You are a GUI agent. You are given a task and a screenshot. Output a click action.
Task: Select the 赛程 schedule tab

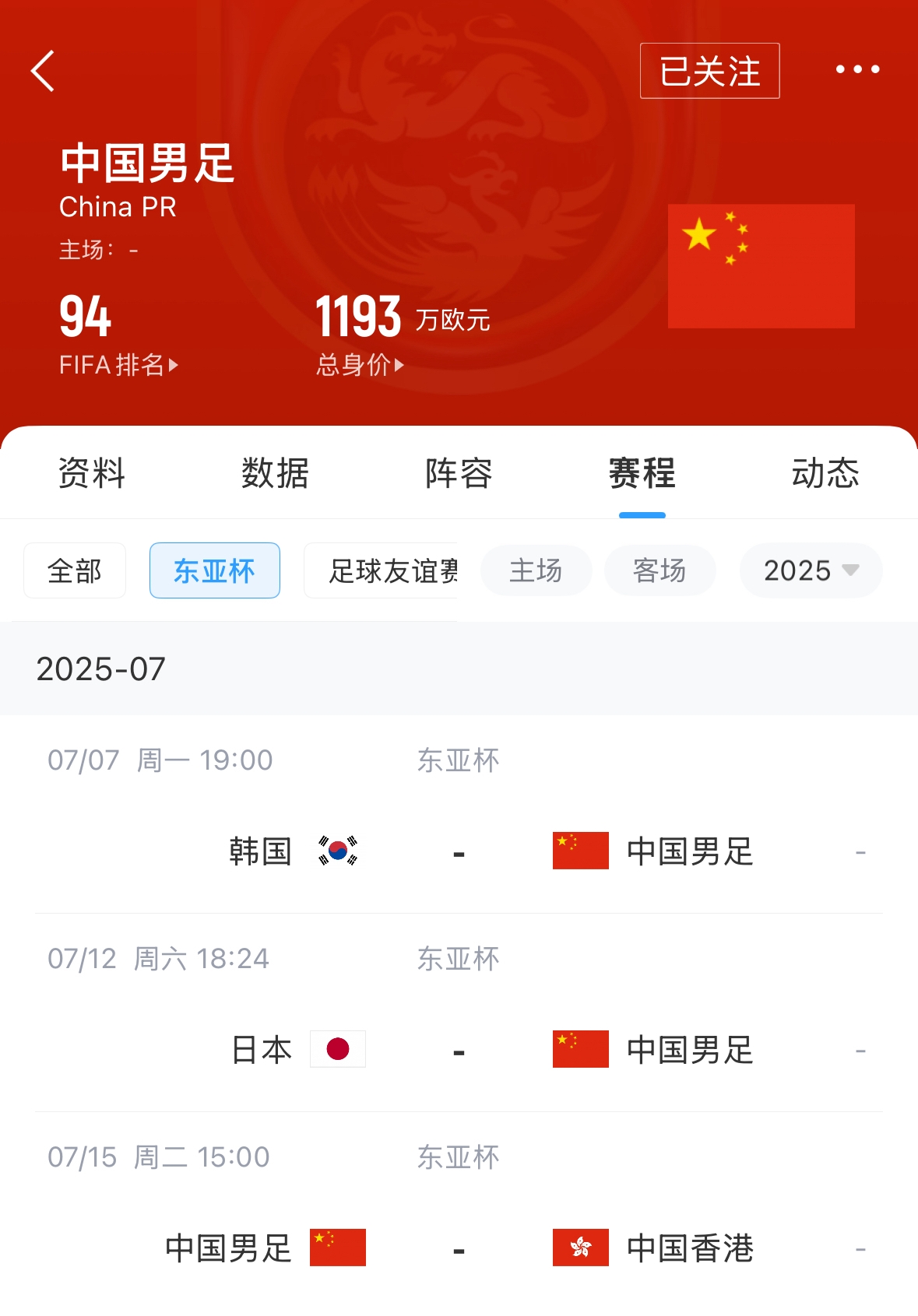642,473
